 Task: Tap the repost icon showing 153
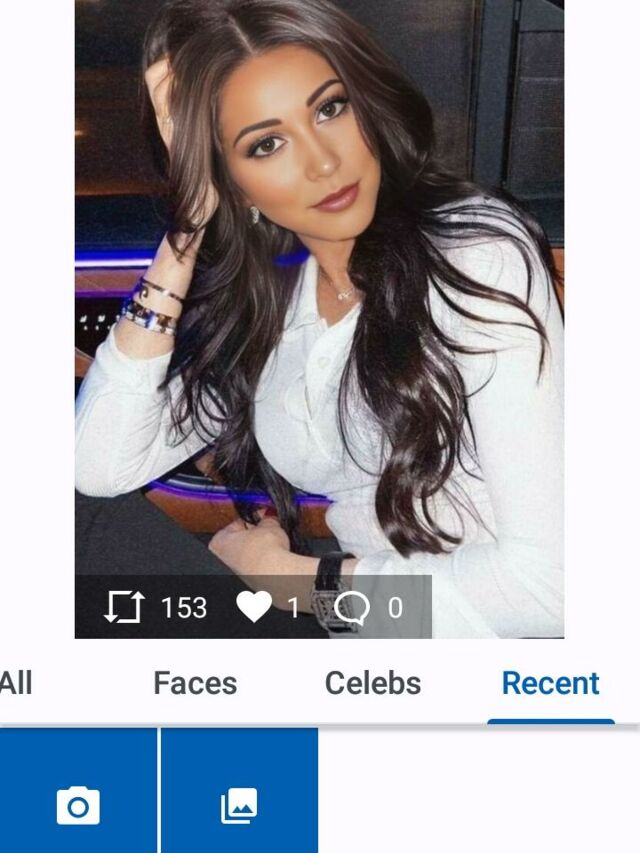pyautogui.click(x=126, y=607)
